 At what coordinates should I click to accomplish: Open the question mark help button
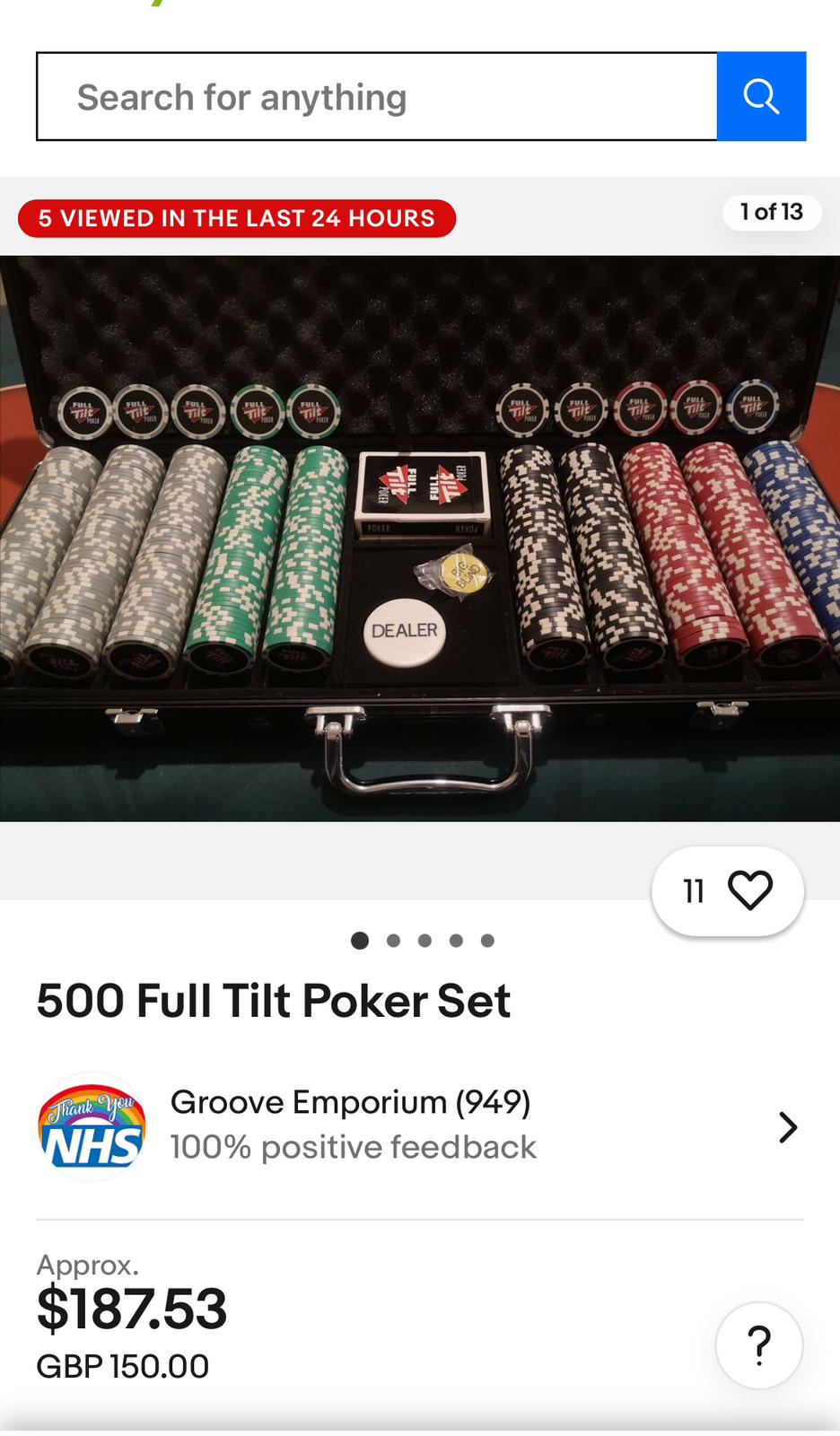(759, 1344)
